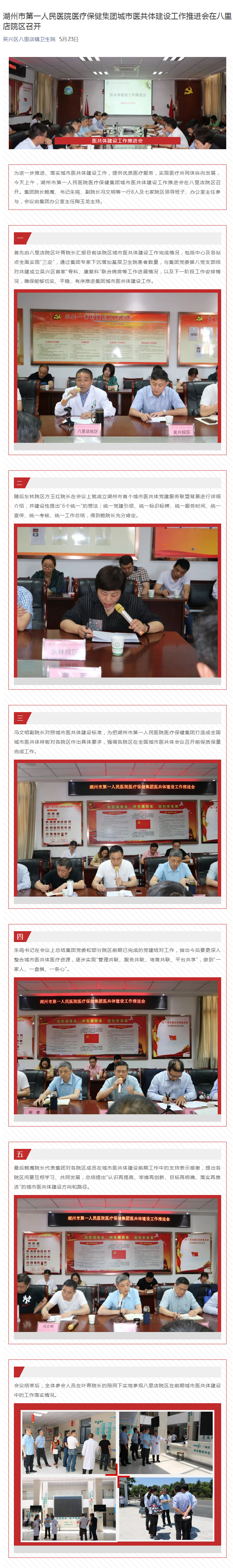Open the 吴兴区八里店镇卫生院 account link
Image resolution: width=233 pixels, height=1568 pixels.
click(28, 39)
